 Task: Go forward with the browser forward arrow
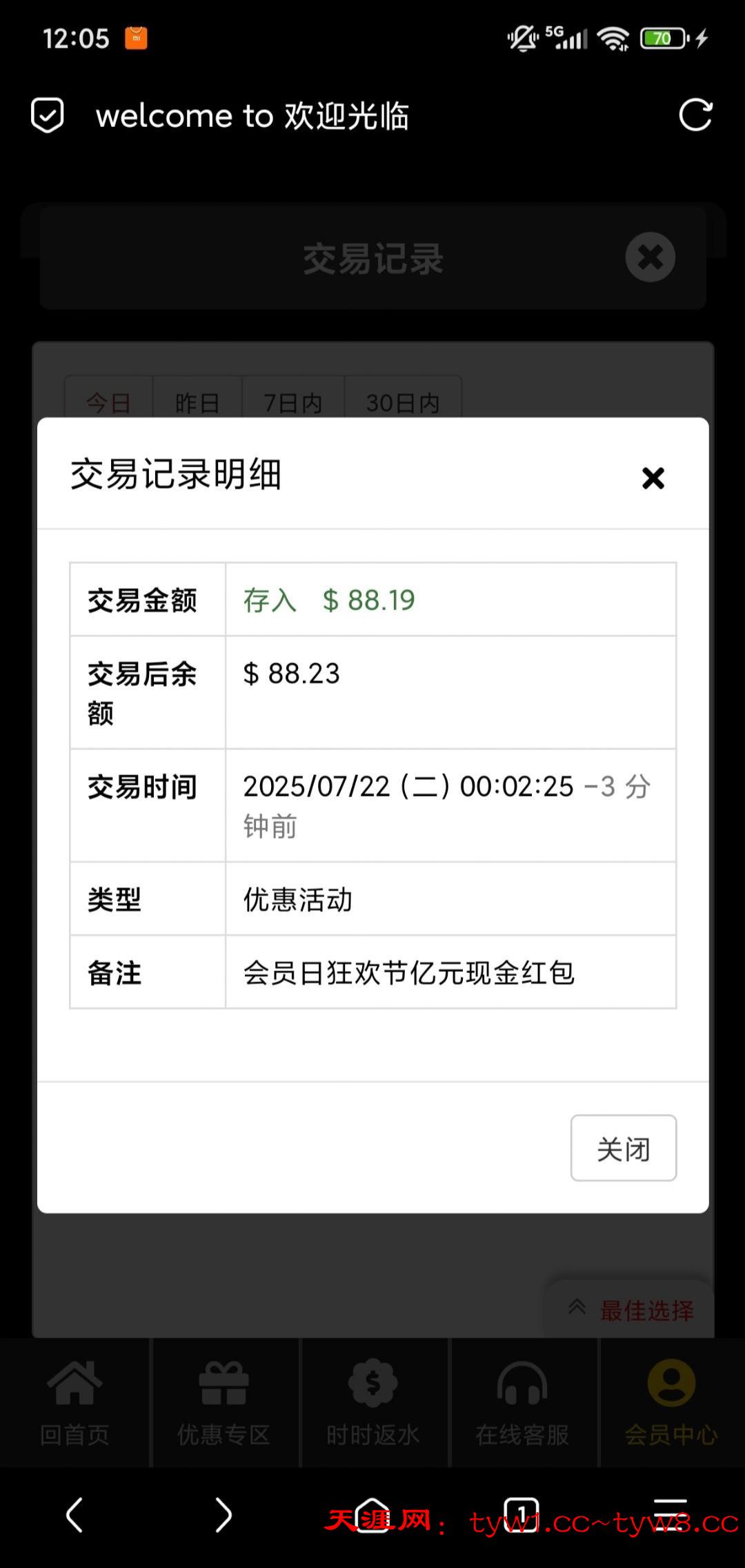coord(223,1516)
